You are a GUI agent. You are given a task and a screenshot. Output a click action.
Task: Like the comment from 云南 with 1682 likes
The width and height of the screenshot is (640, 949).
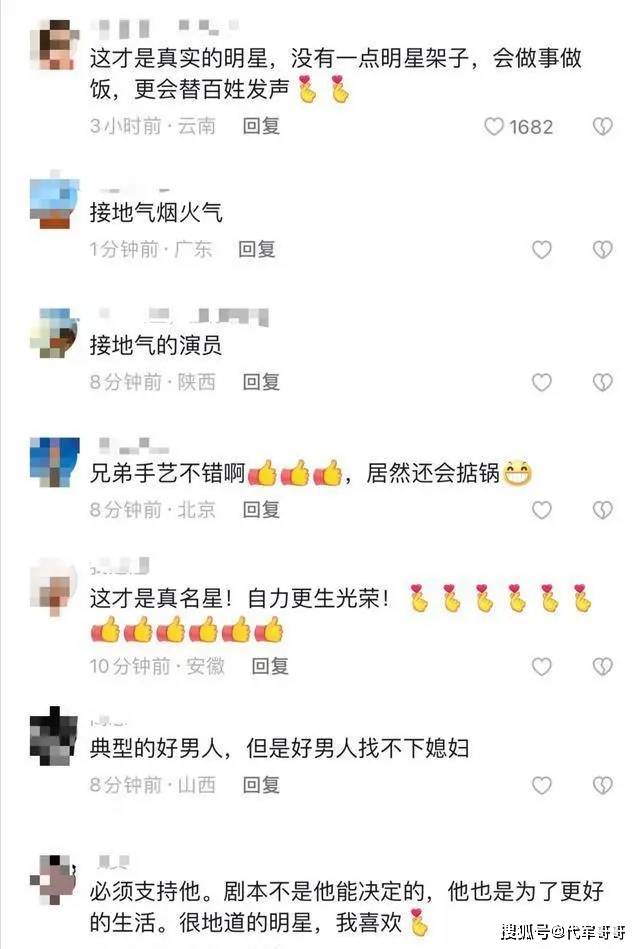tap(495, 127)
